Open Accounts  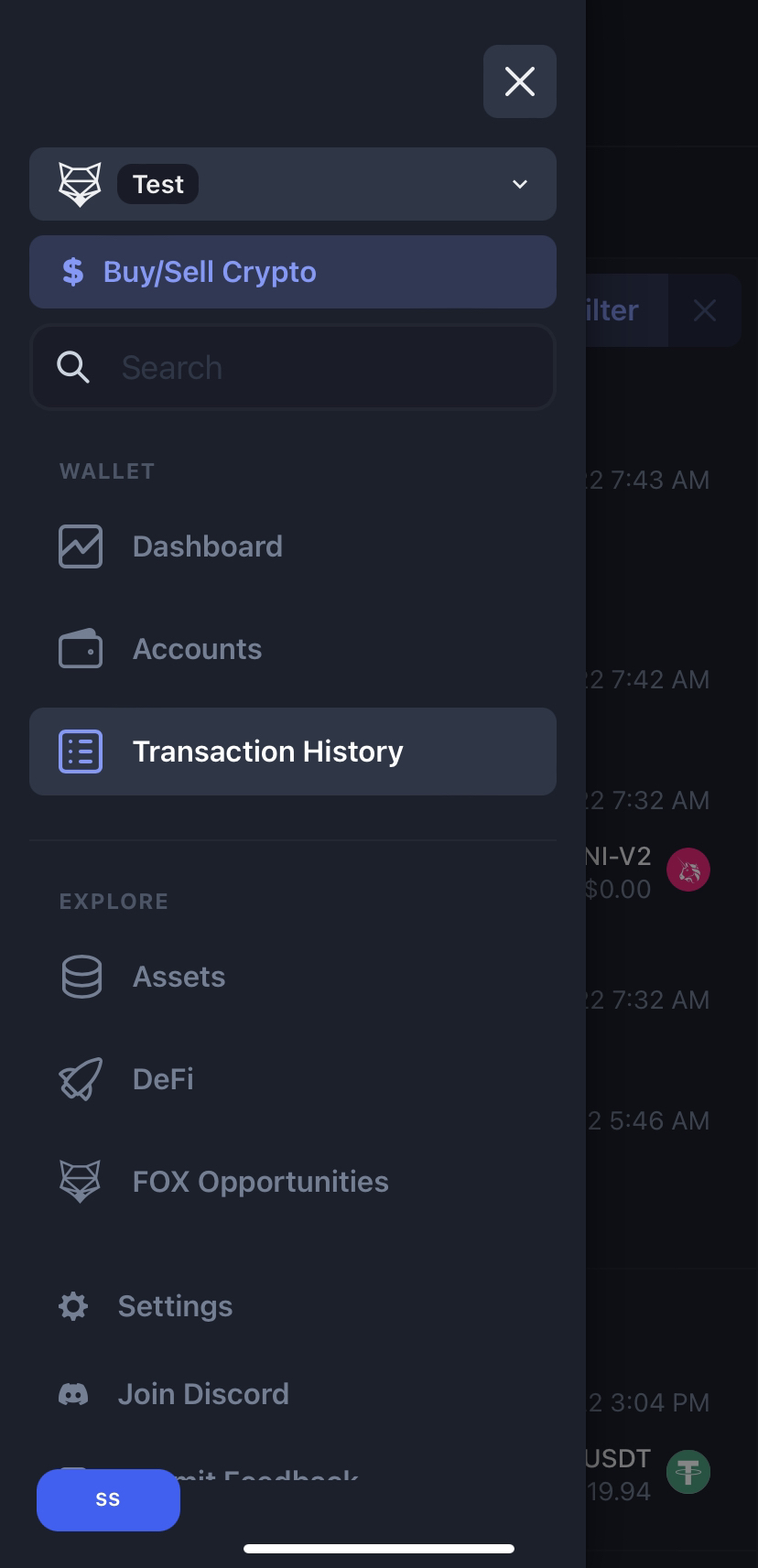tap(293, 649)
